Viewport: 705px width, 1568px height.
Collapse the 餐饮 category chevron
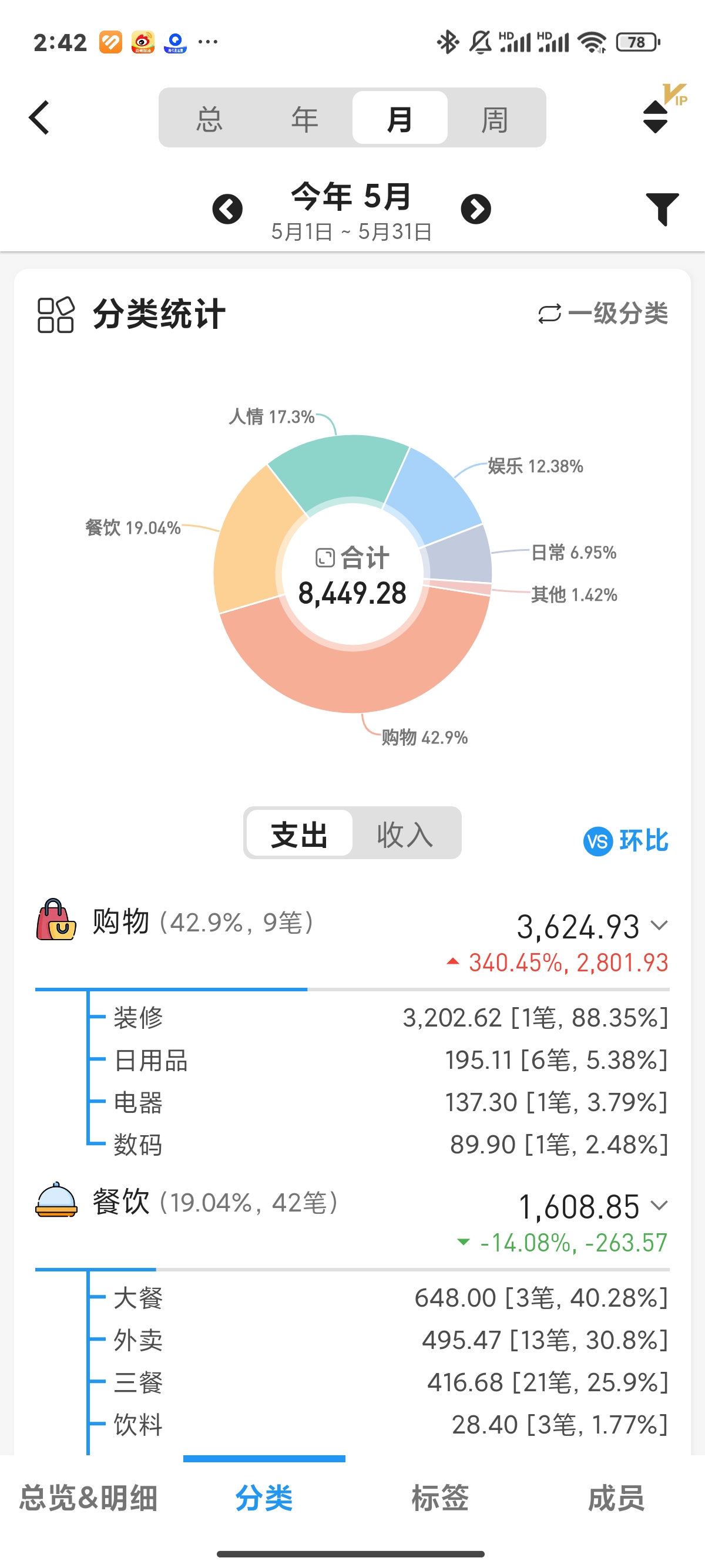(x=659, y=1205)
